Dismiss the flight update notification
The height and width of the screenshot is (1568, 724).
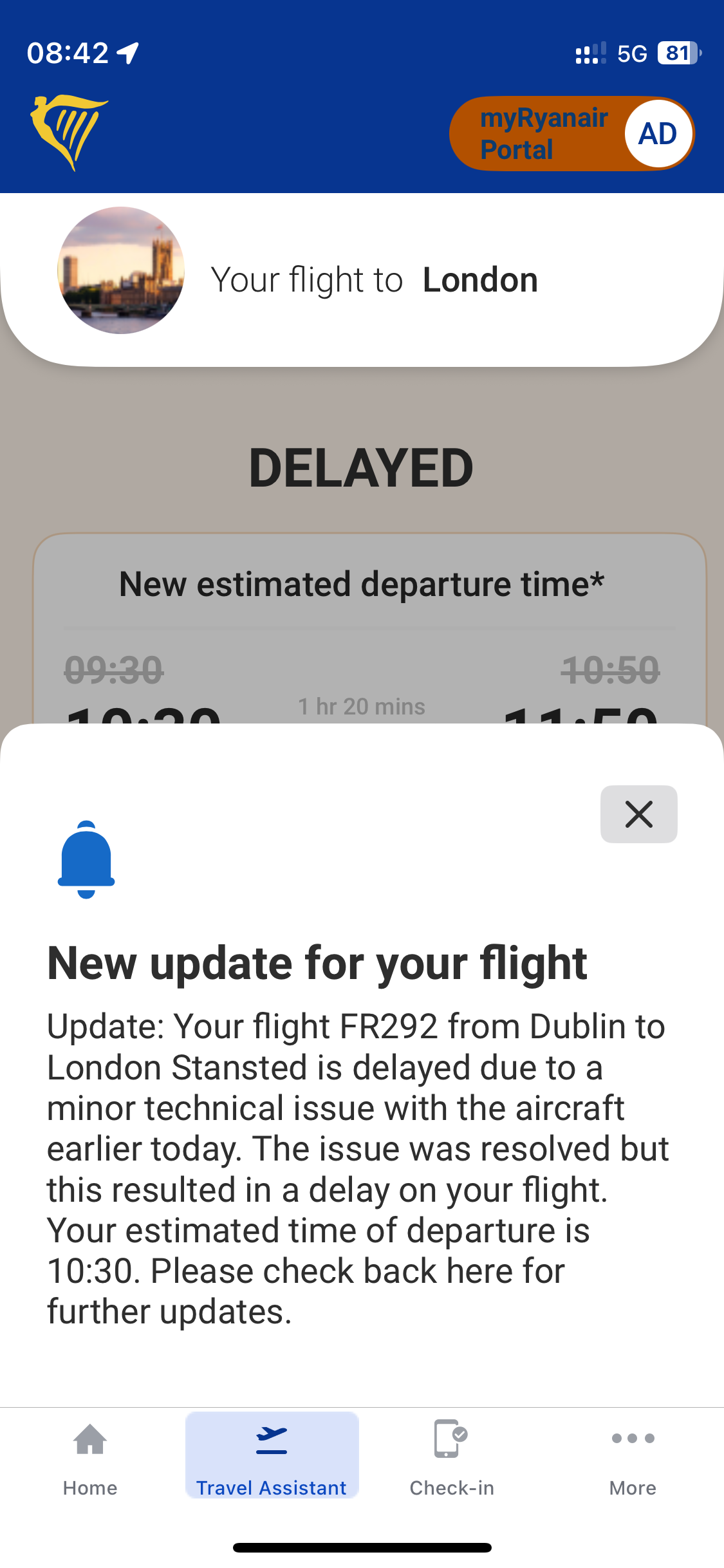tap(638, 814)
